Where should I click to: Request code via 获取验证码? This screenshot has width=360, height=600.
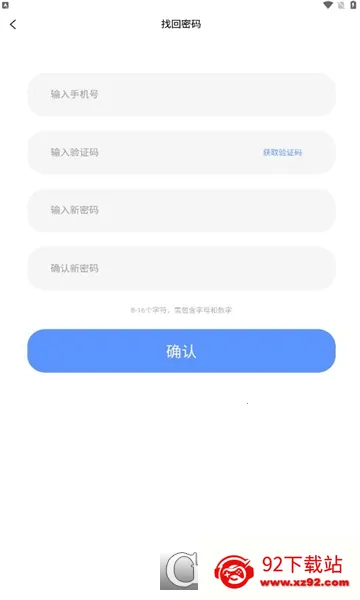(x=282, y=152)
